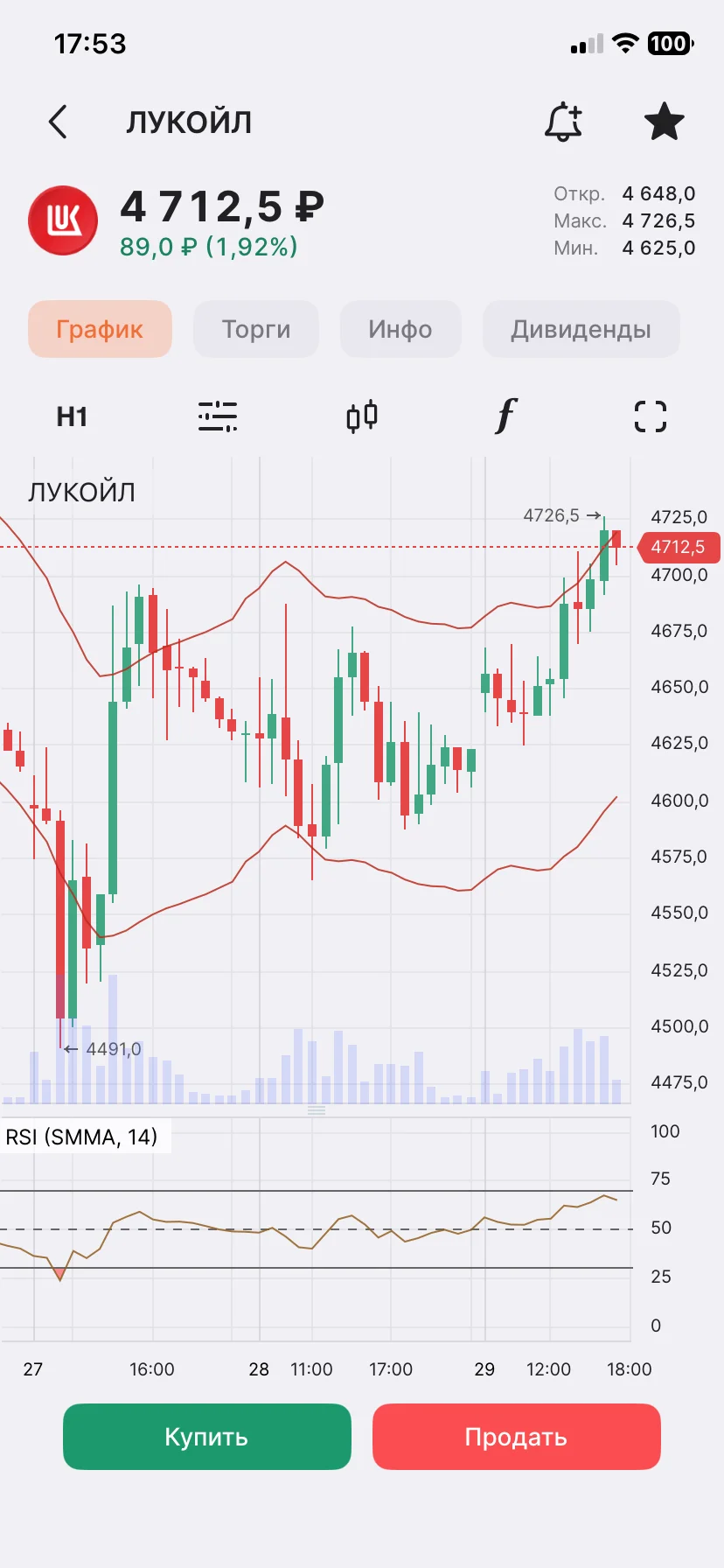
Task: Set a price alert with the bell icon
Action: (563, 122)
